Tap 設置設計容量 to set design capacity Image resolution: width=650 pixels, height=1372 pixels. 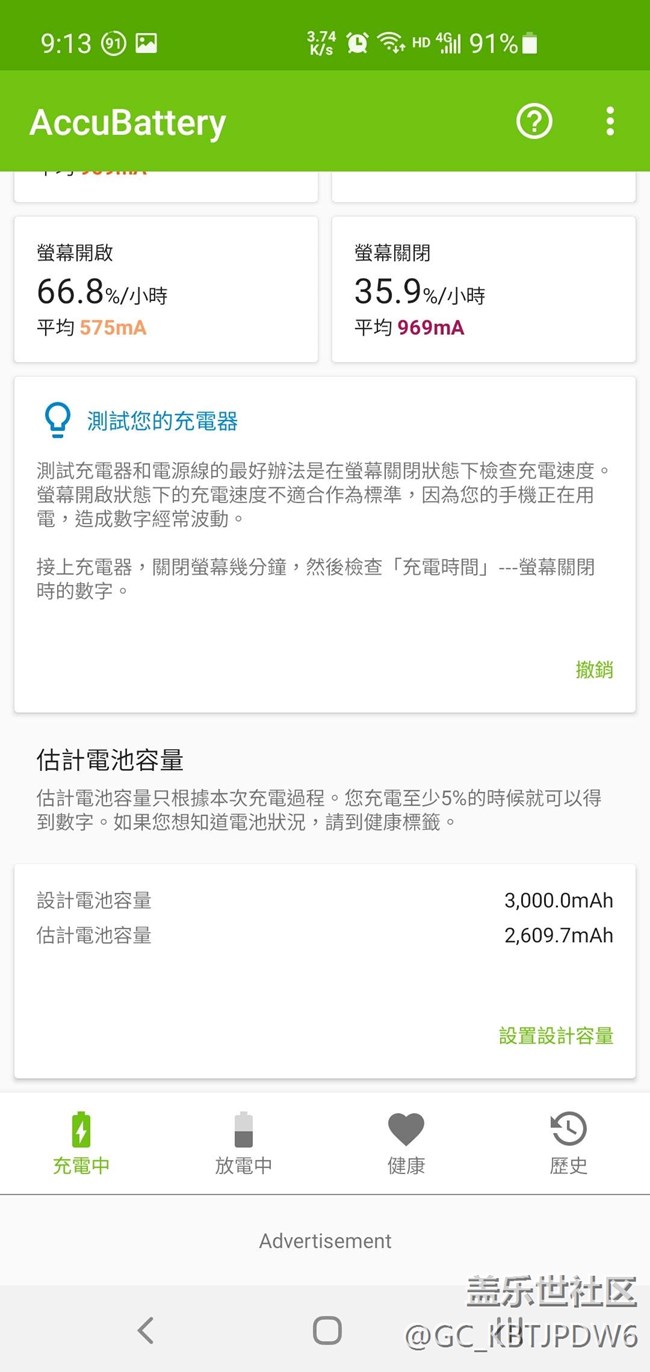tap(556, 1035)
